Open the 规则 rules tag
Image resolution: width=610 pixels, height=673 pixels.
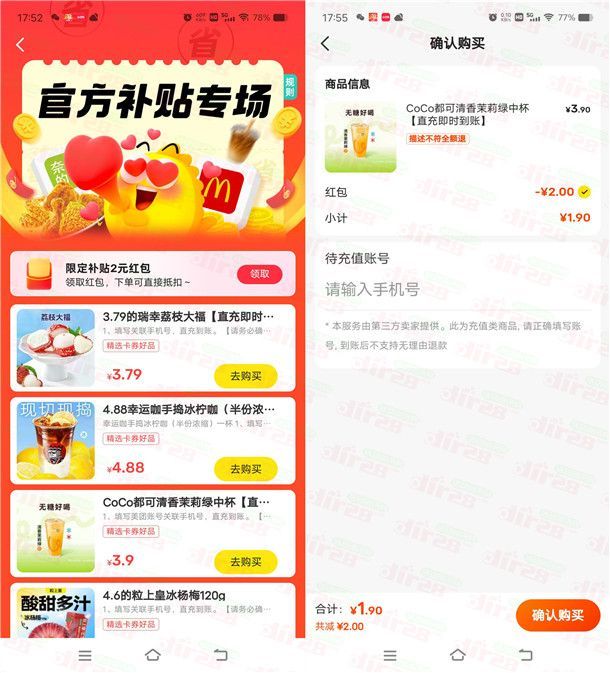(x=290, y=84)
